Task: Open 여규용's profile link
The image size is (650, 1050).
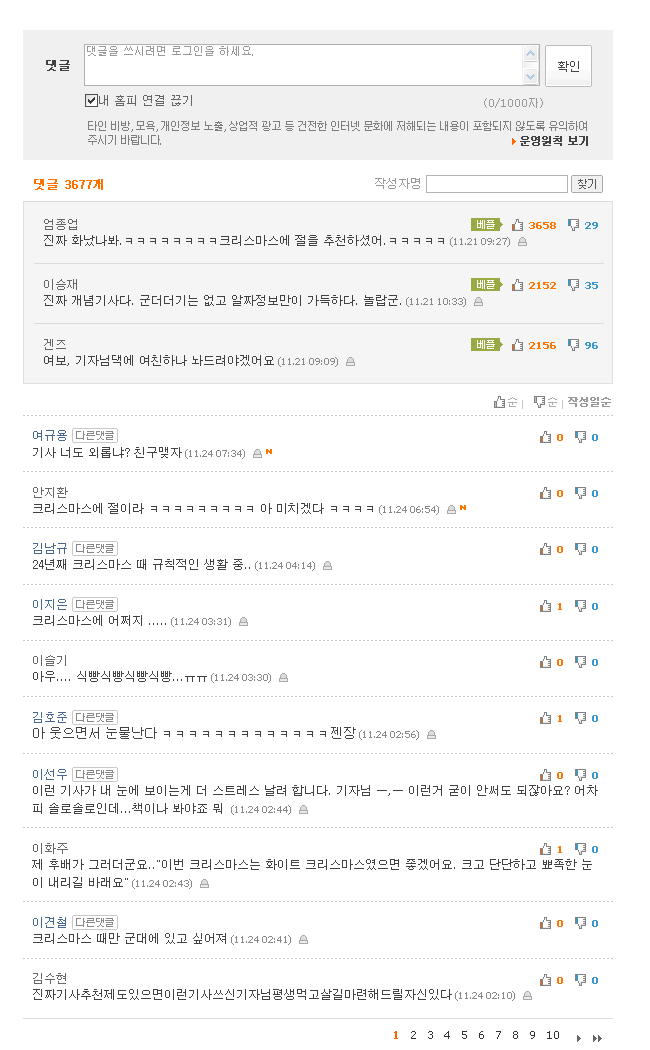Action: click(50, 435)
